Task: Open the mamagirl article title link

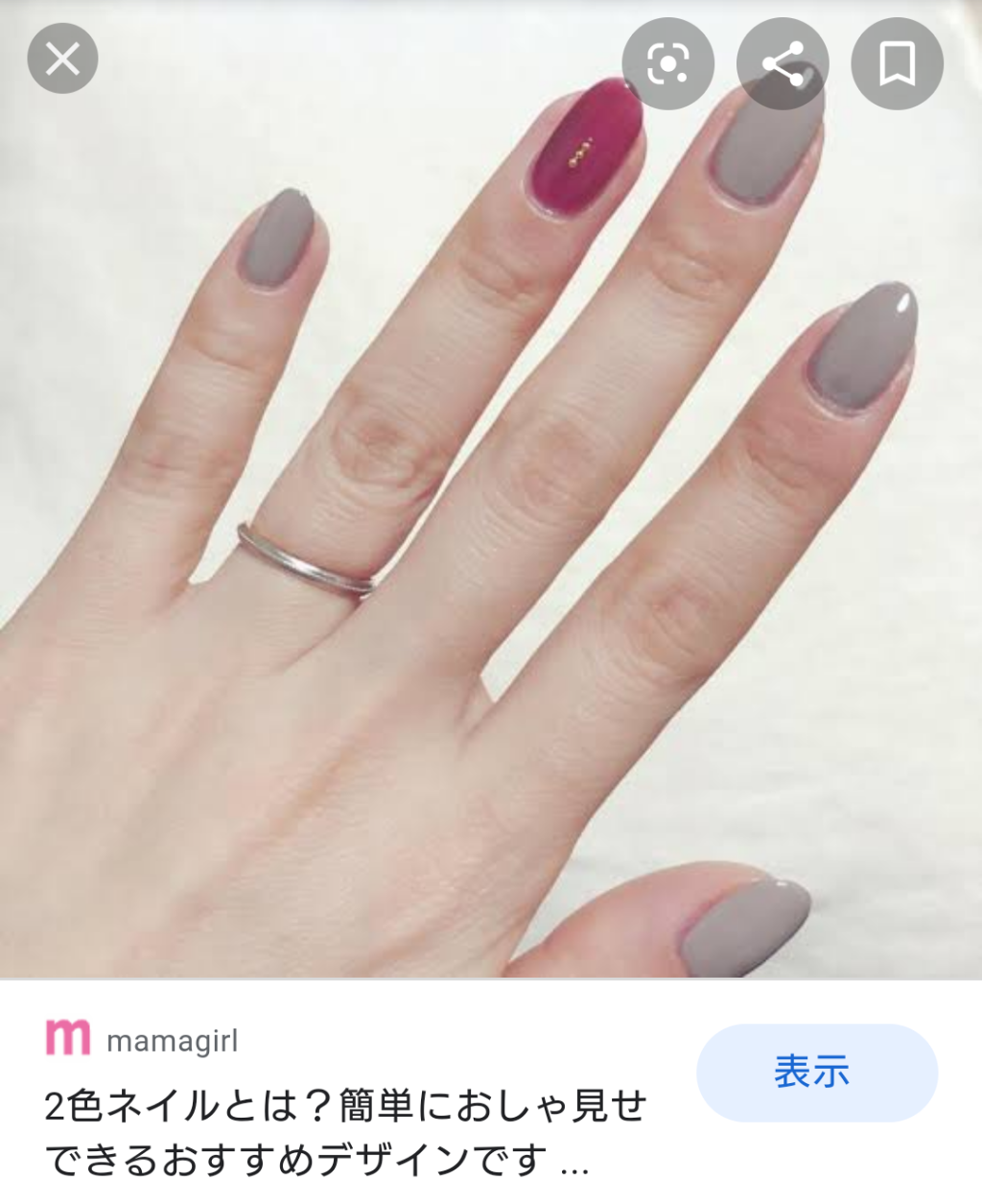Action: pos(345,1132)
